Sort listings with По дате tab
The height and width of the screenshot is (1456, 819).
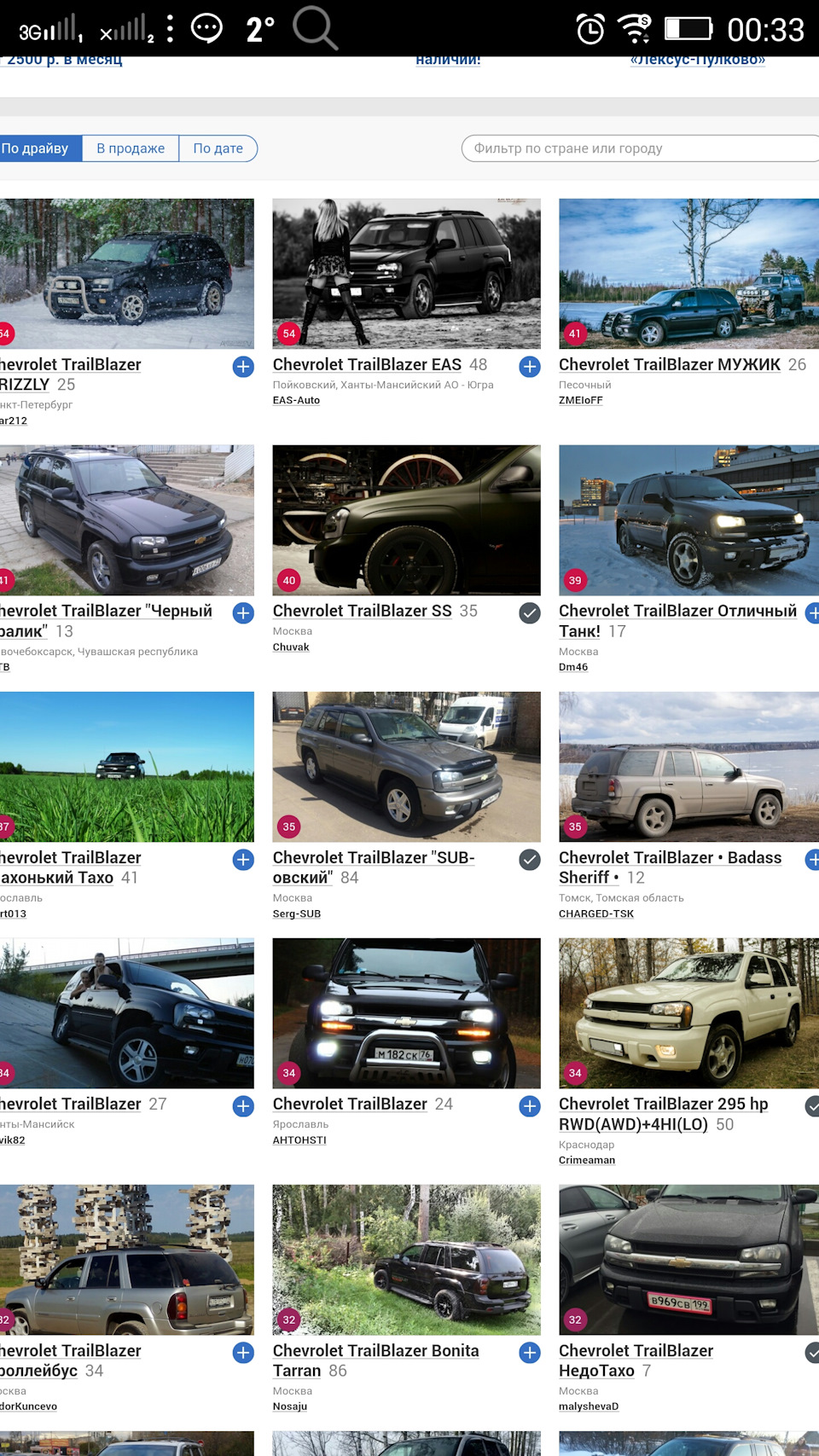218,148
